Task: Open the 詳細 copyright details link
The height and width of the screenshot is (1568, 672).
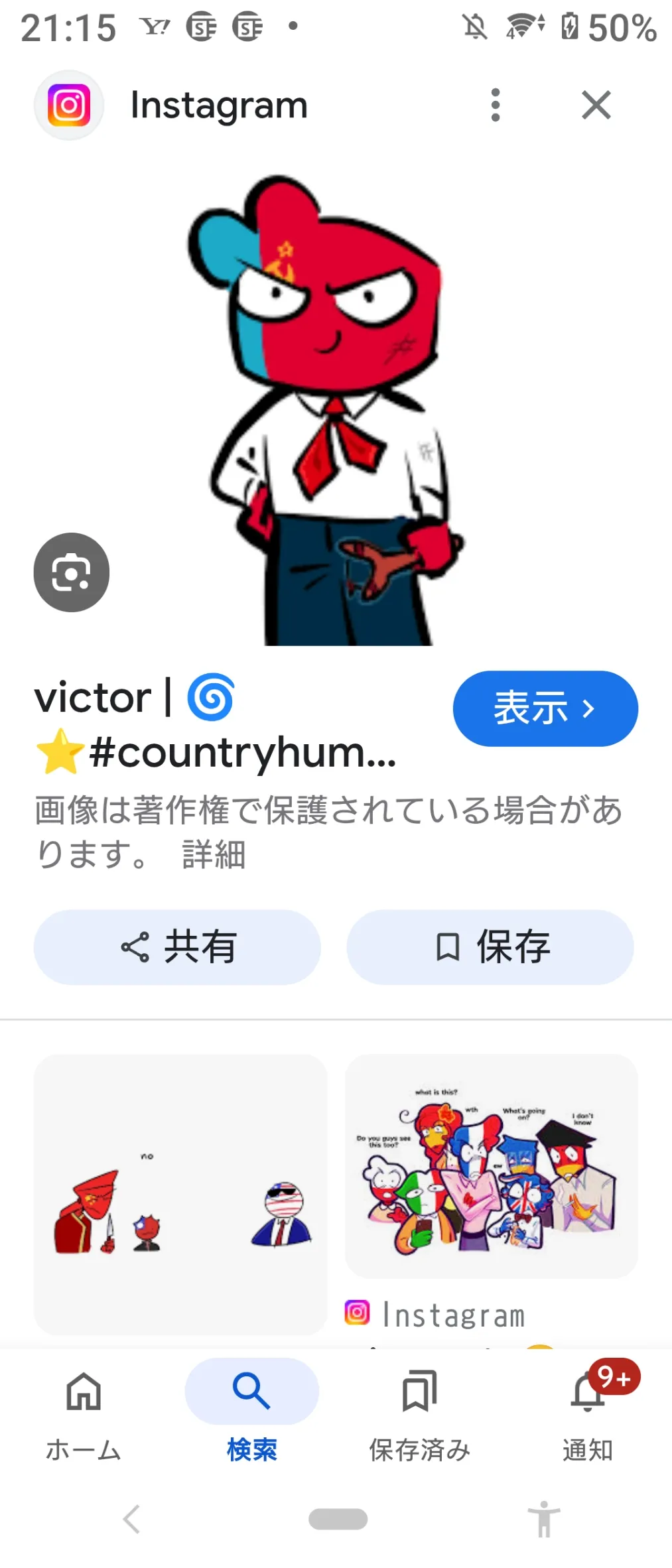Action: pos(214,854)
